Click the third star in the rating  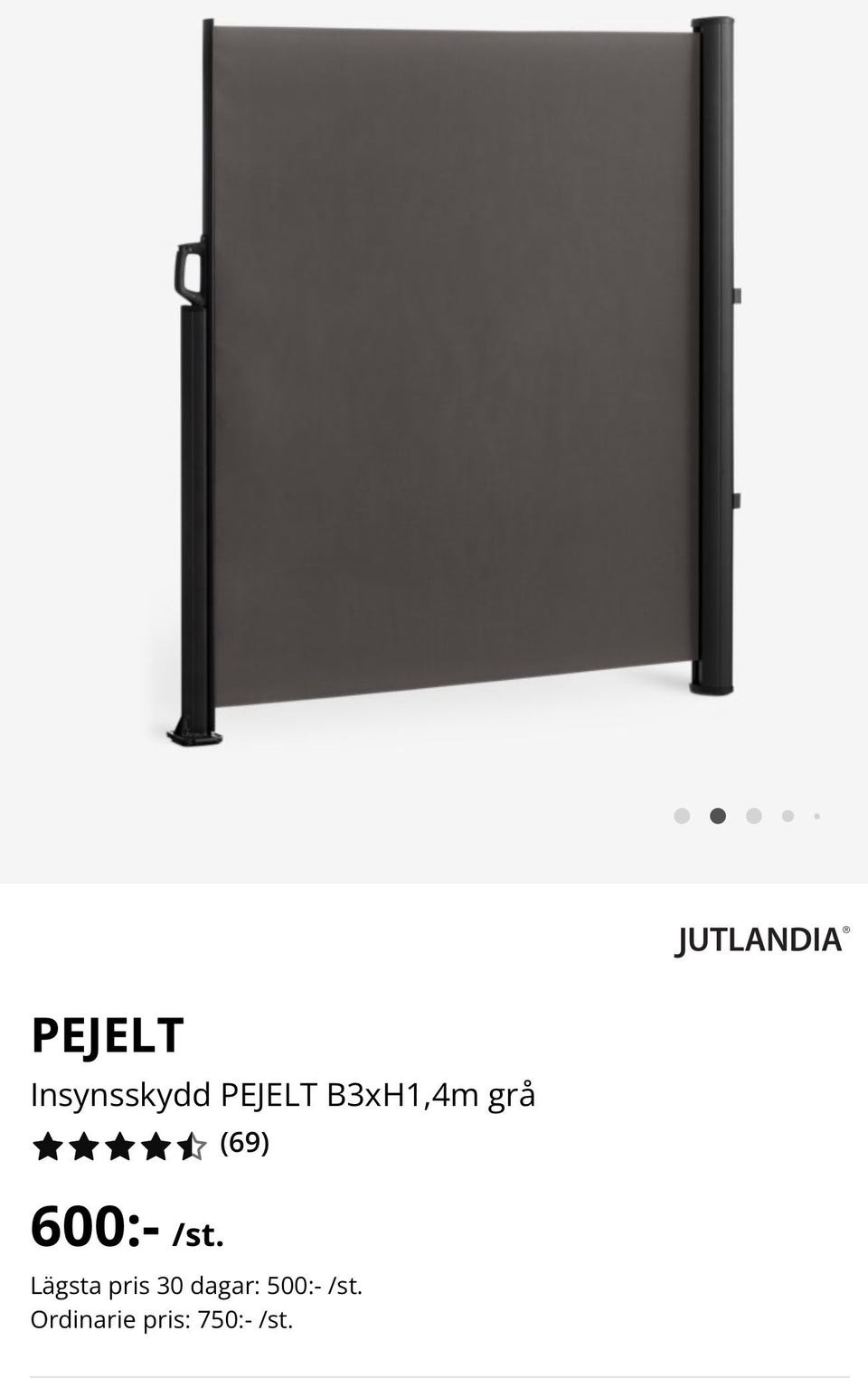coord(122,1145)
